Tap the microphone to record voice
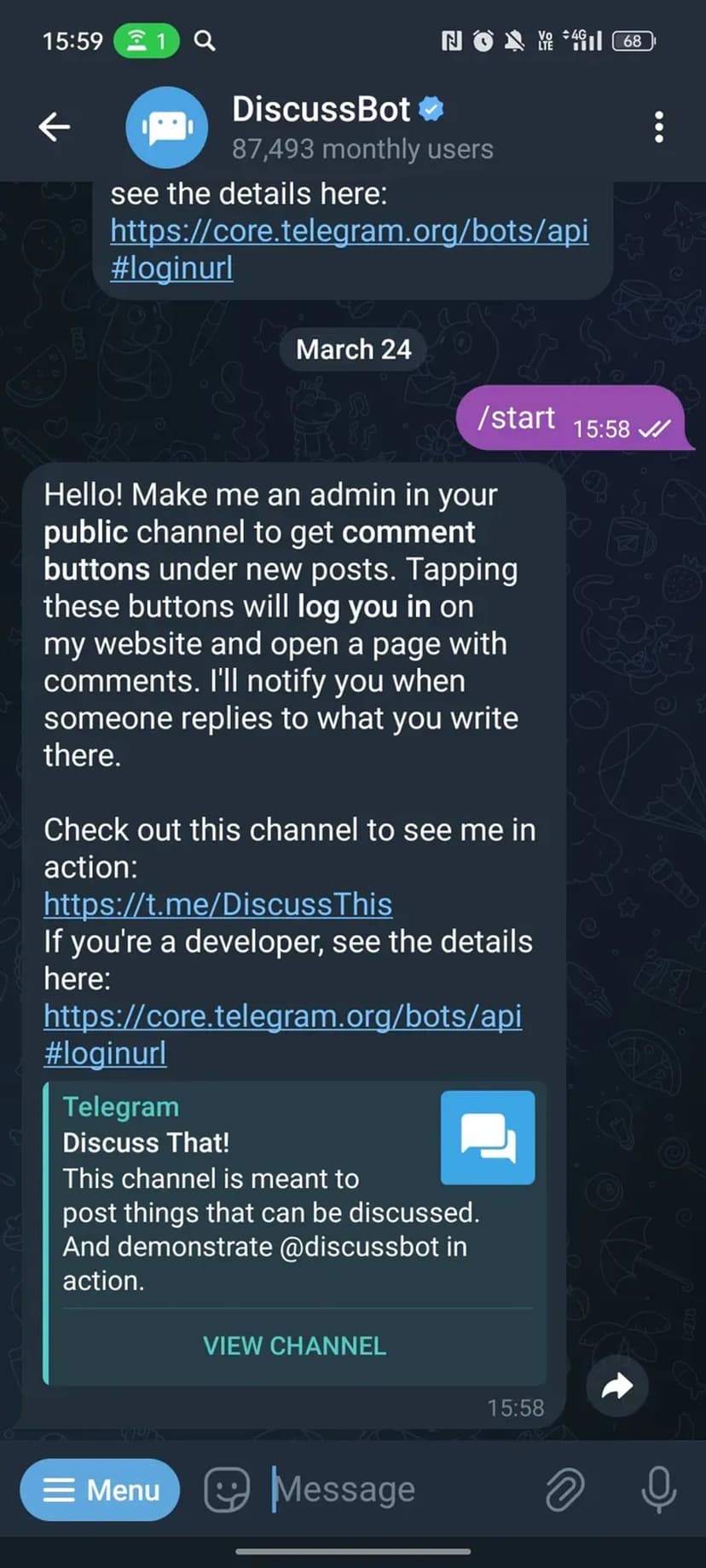This screenshot has width=706, height=1568. pos(658,1490)
